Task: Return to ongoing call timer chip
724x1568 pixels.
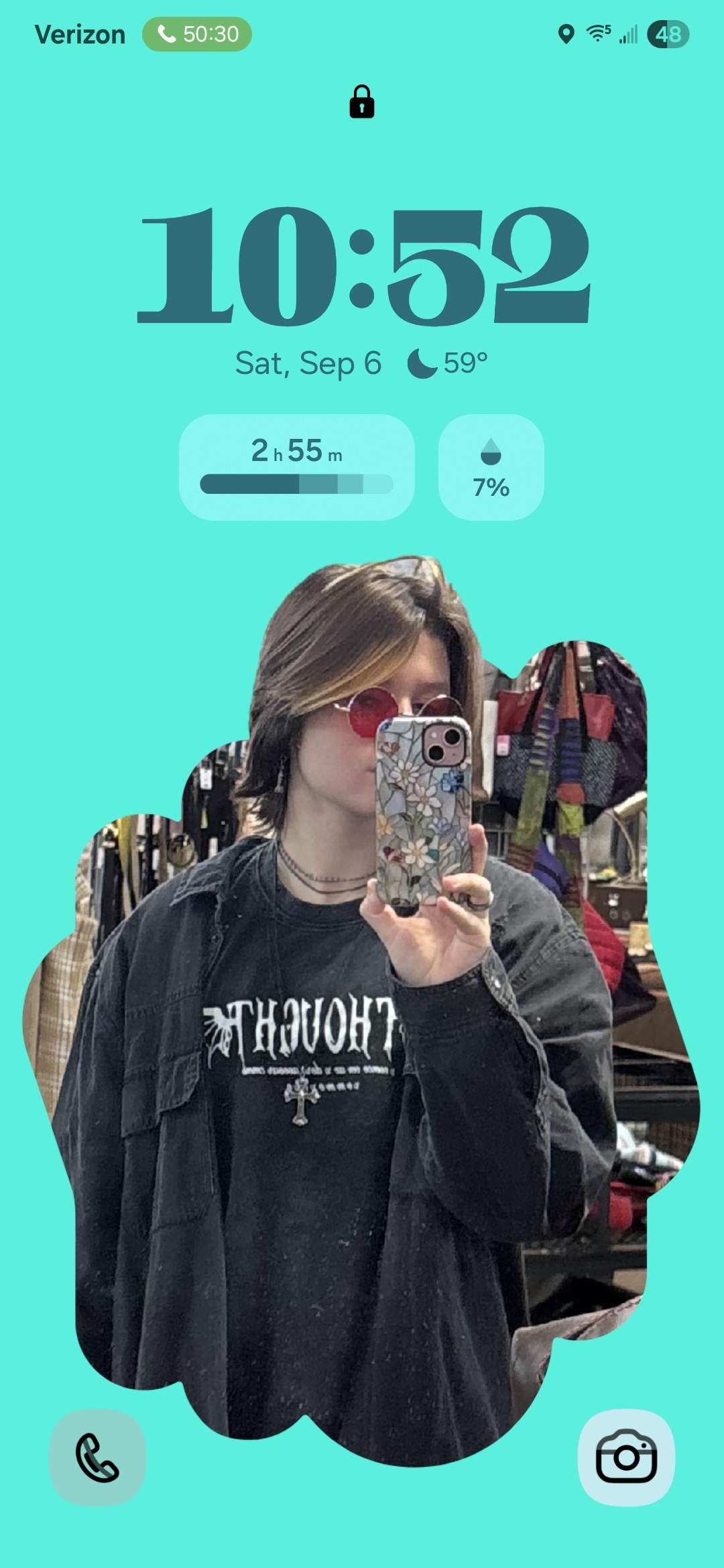Action: [197, 34]
